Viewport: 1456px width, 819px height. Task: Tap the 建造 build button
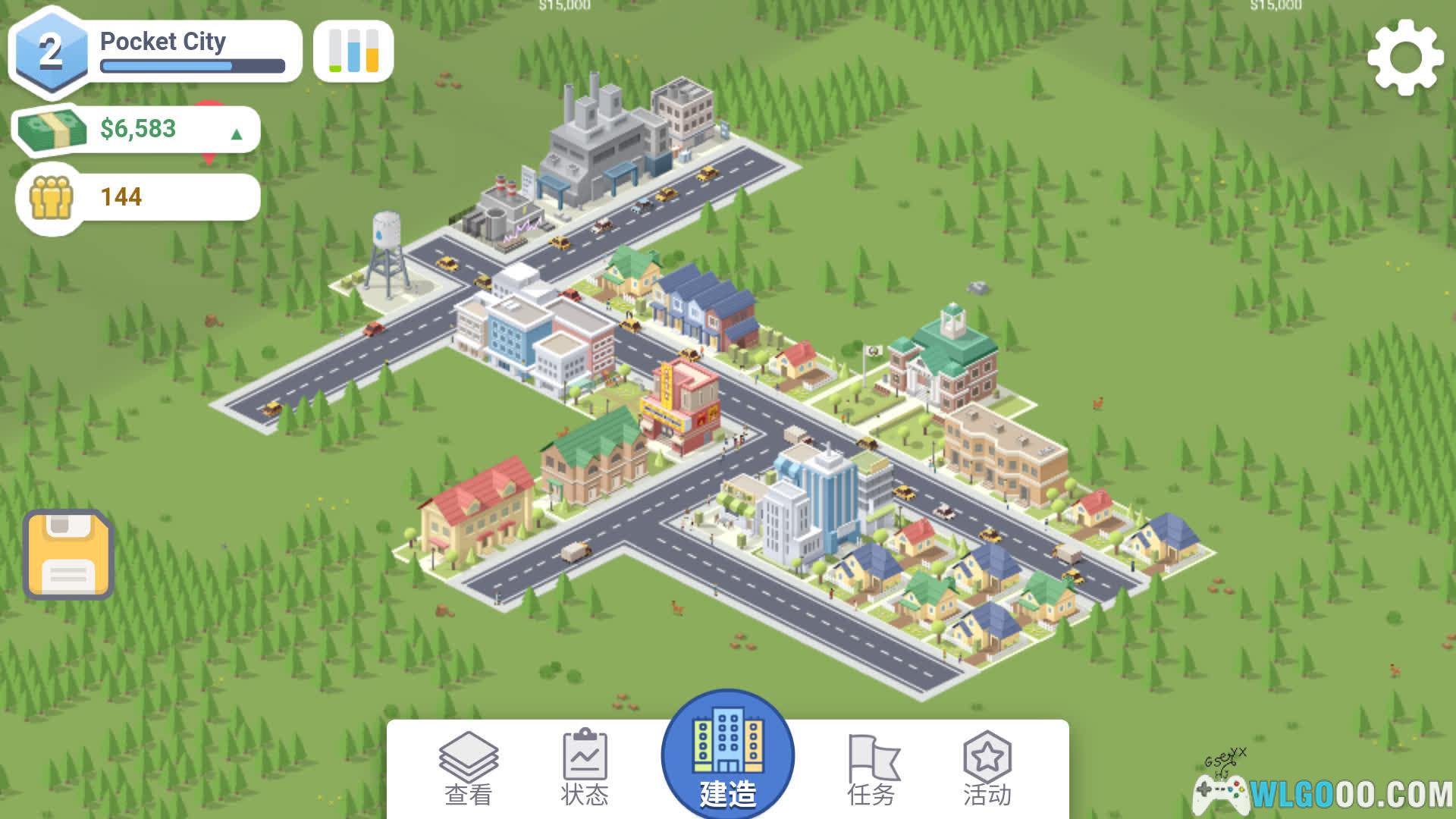pyautogui.click(x=728, y=755)
